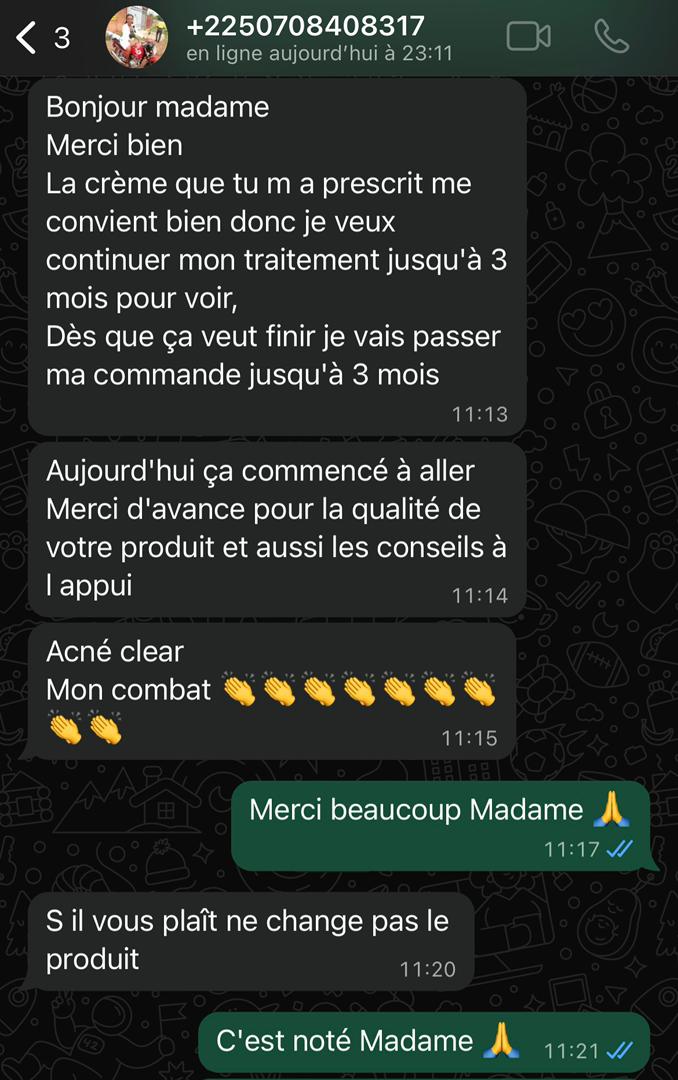The image size is (678, 1080).
Task: Start a video call
Action: 528,37
